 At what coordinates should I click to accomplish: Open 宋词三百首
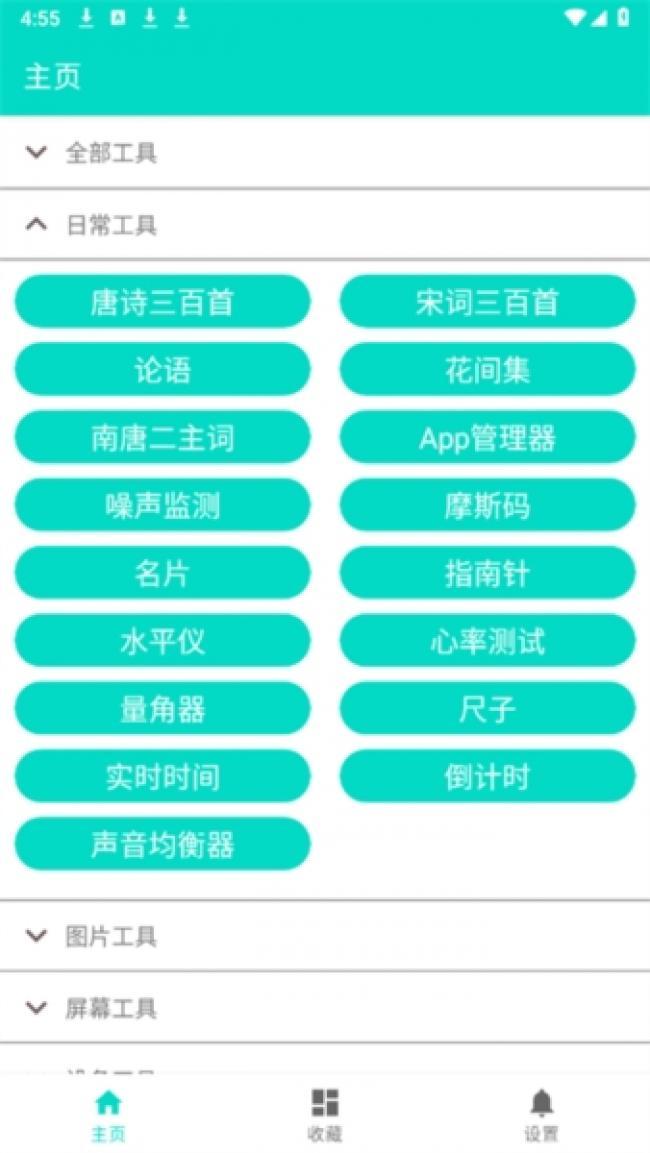point(488,301)
